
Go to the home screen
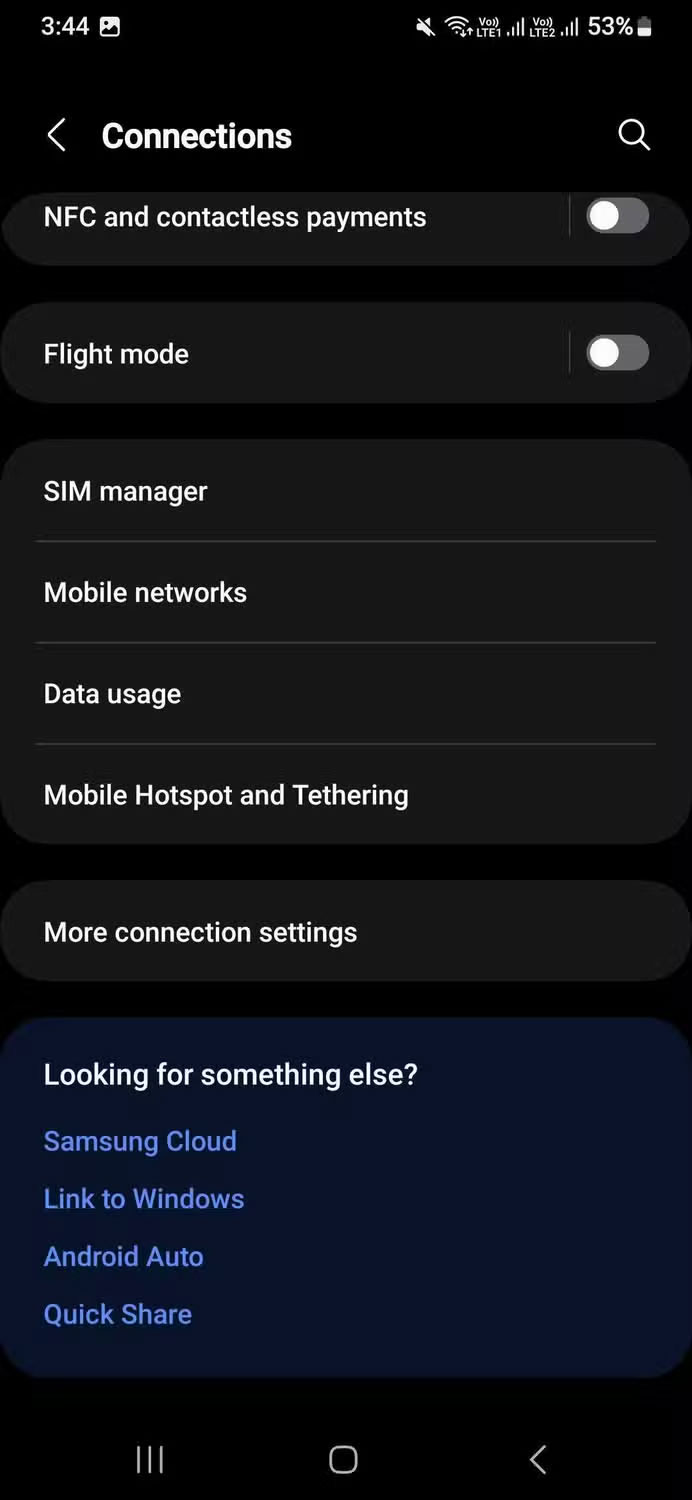point(343,1460)
